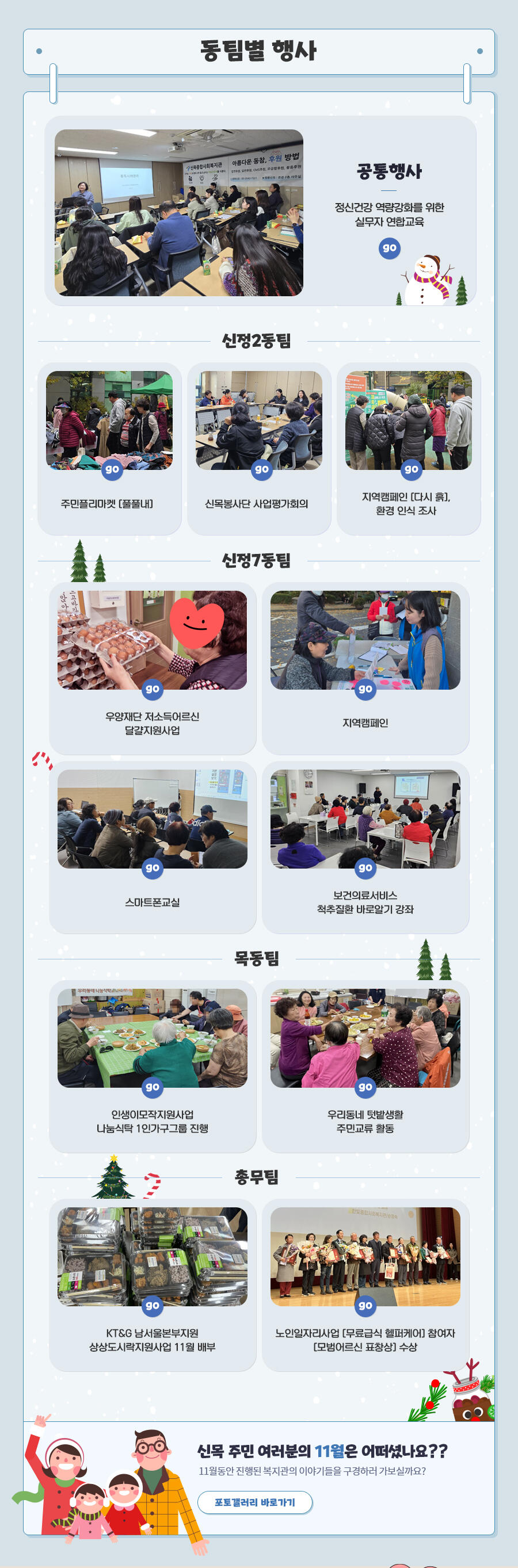Tap go on 스마트폰교실 card
This screenshot has width=518, height=1568.
coord(153,868)
